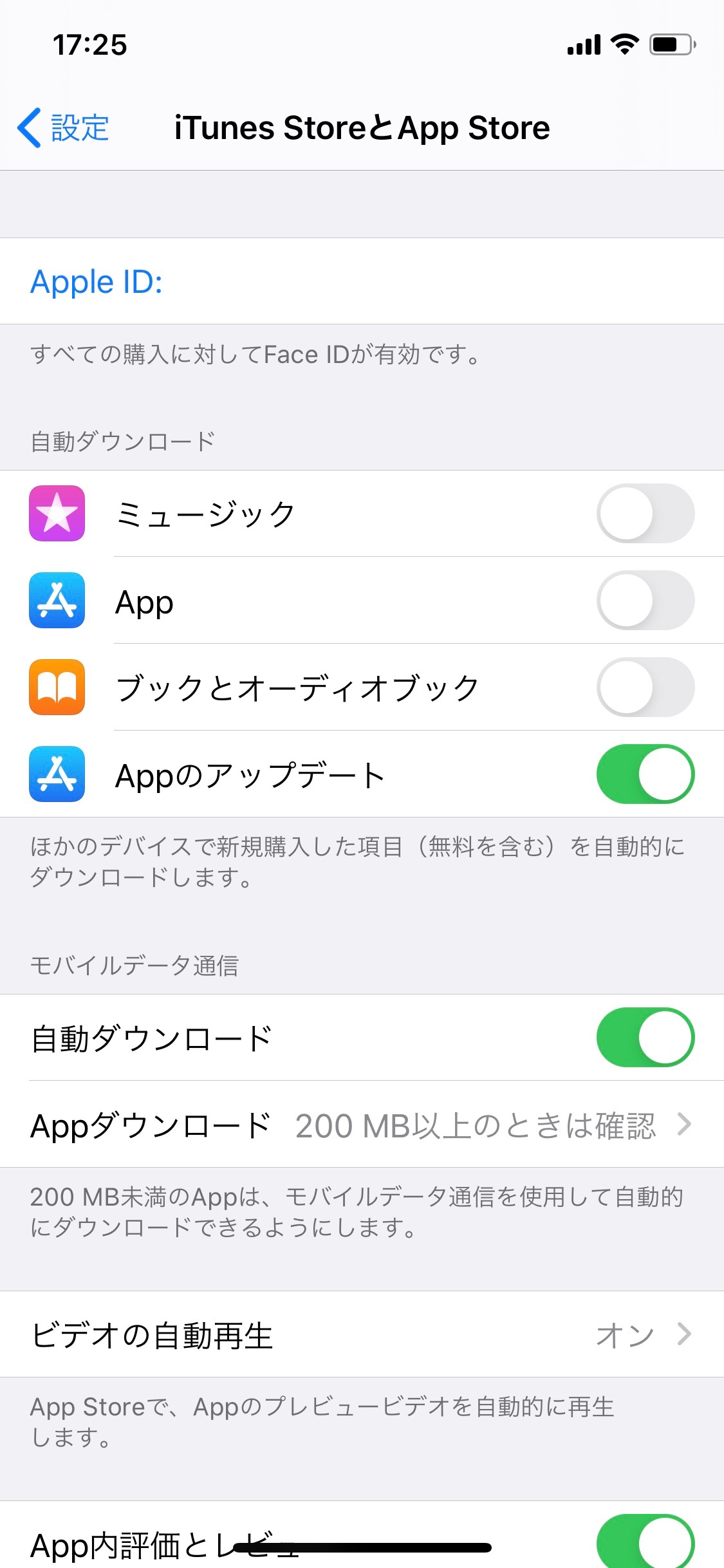Toggle App内評価とレビュー switch
This screenshot has width=724, height=1568.
coord(645,1542)
